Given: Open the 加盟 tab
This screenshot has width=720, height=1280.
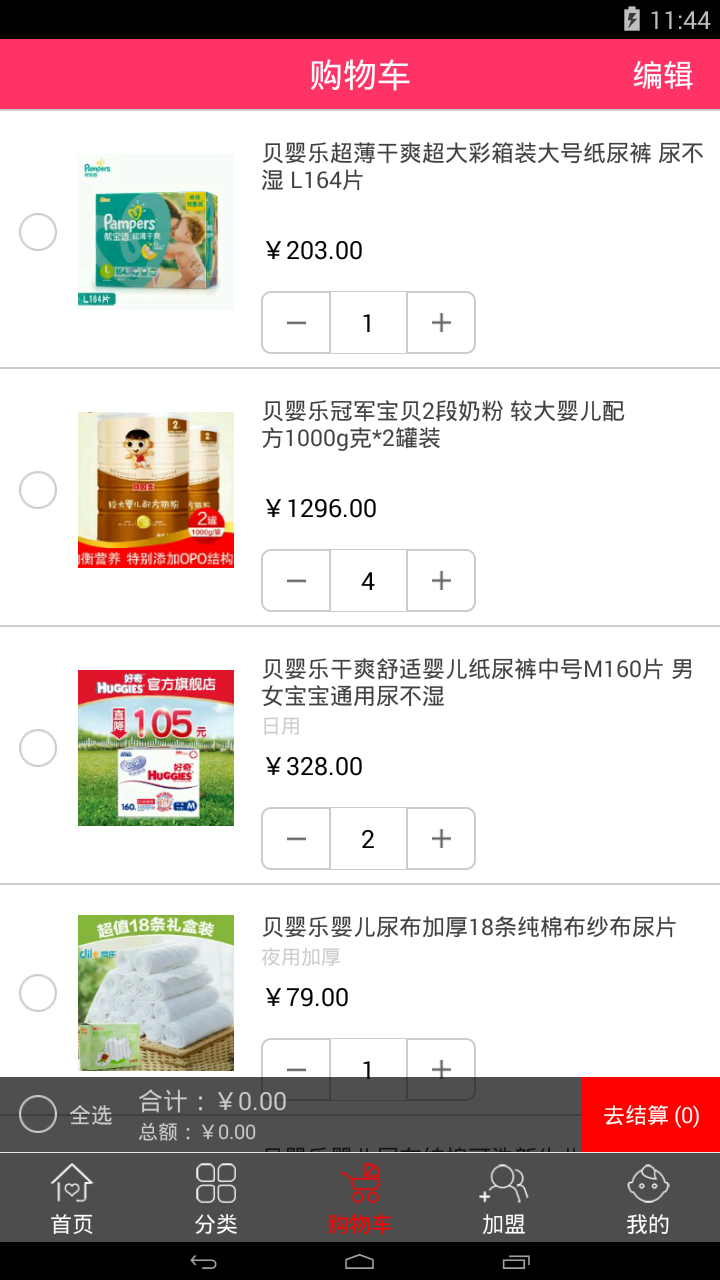Looking at the screenshot, I should pos(503,1198).
